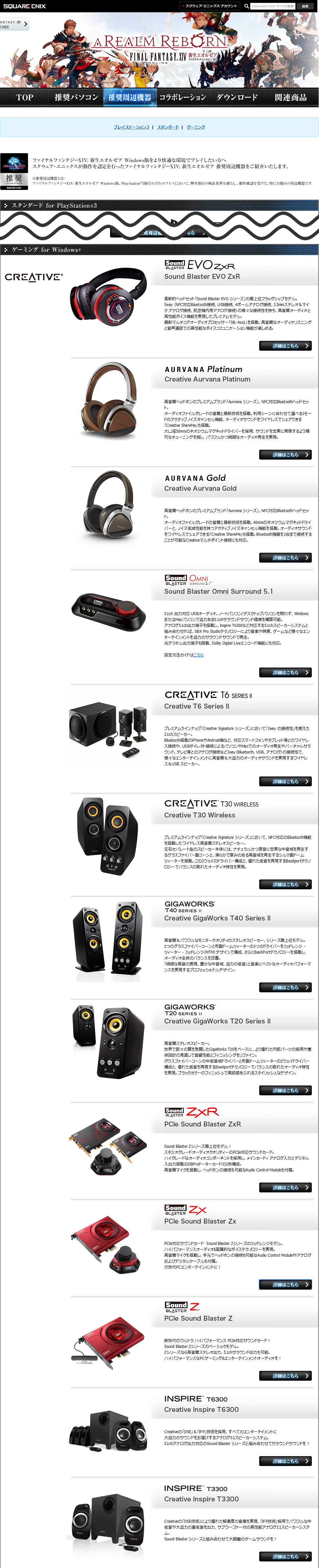Switch to the 推奨パソコン tab
This screenshot has width=319, height=1568.
coord(76,97)
